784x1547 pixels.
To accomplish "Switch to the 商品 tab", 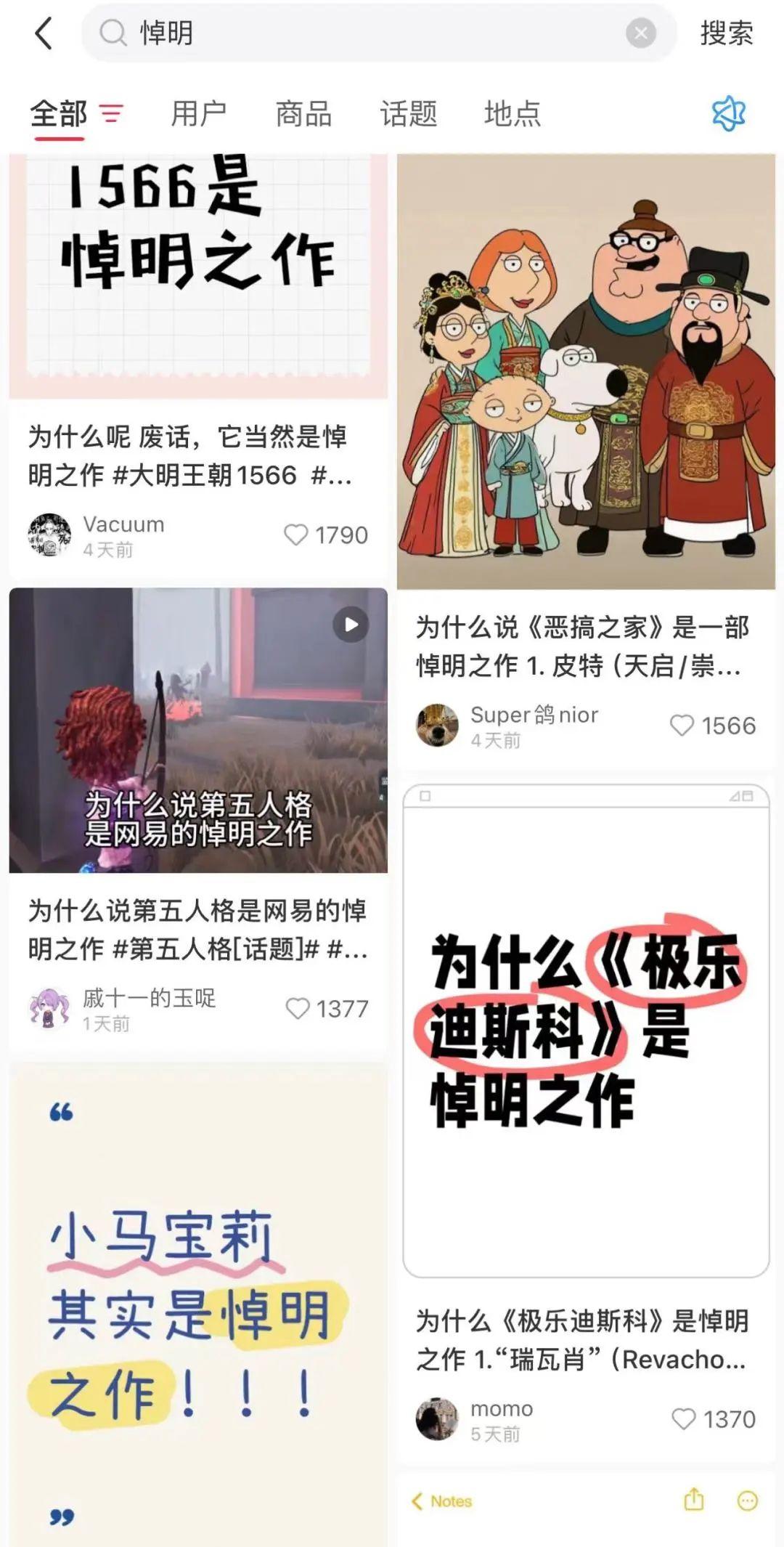I will pyautogui.click(x=303, y=114).
